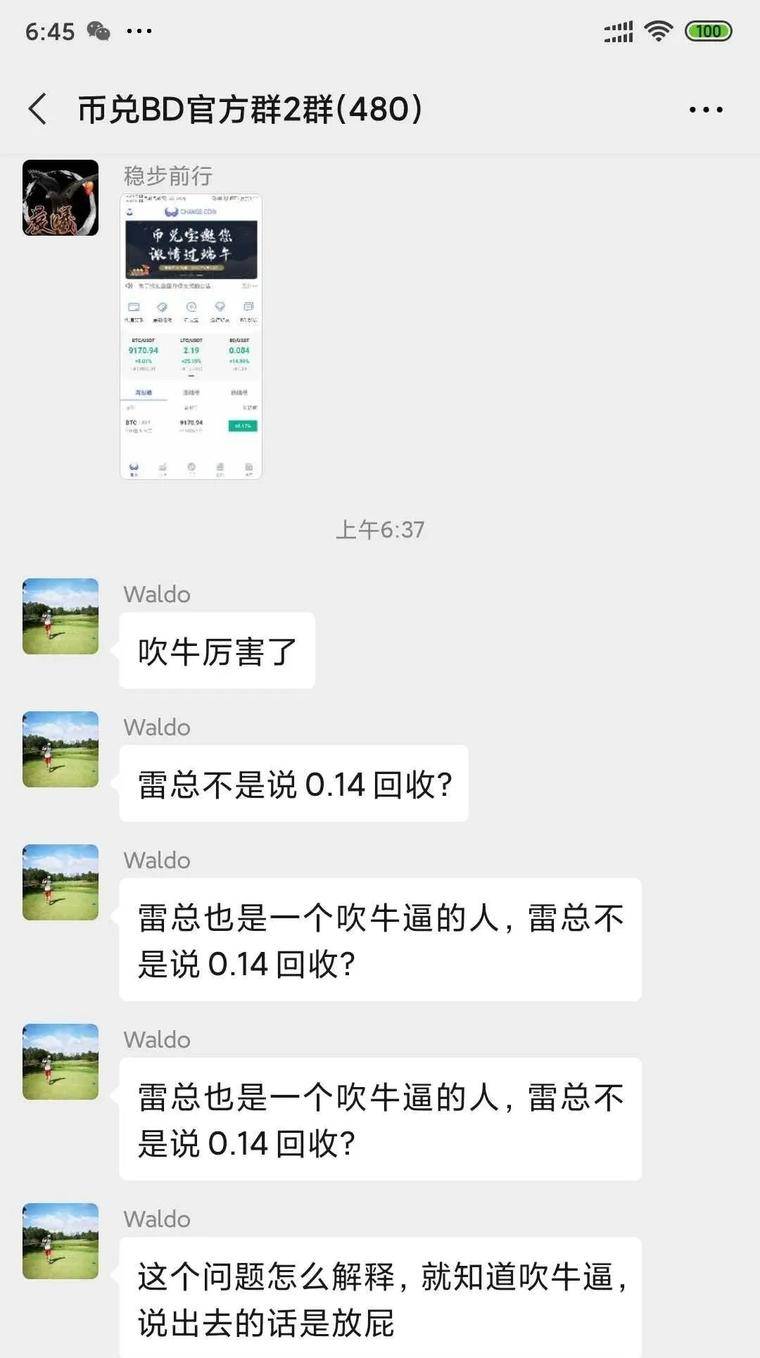Image resolution: width=760 pixels, height=1358 pixels.
Task: Open Waldo's golf course profile avatar
Action: point(60,617)
